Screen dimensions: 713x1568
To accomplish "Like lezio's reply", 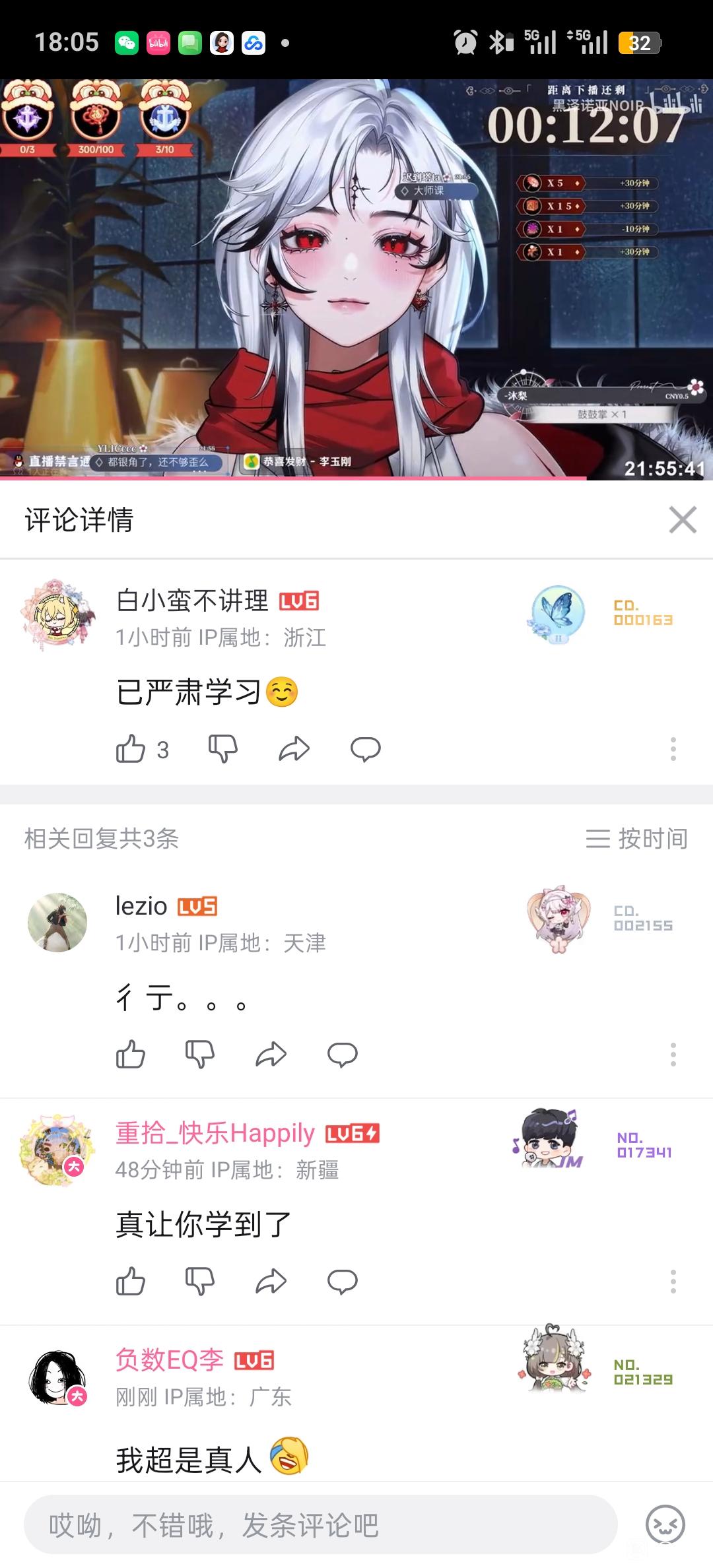I will [x=131, y=1055].
